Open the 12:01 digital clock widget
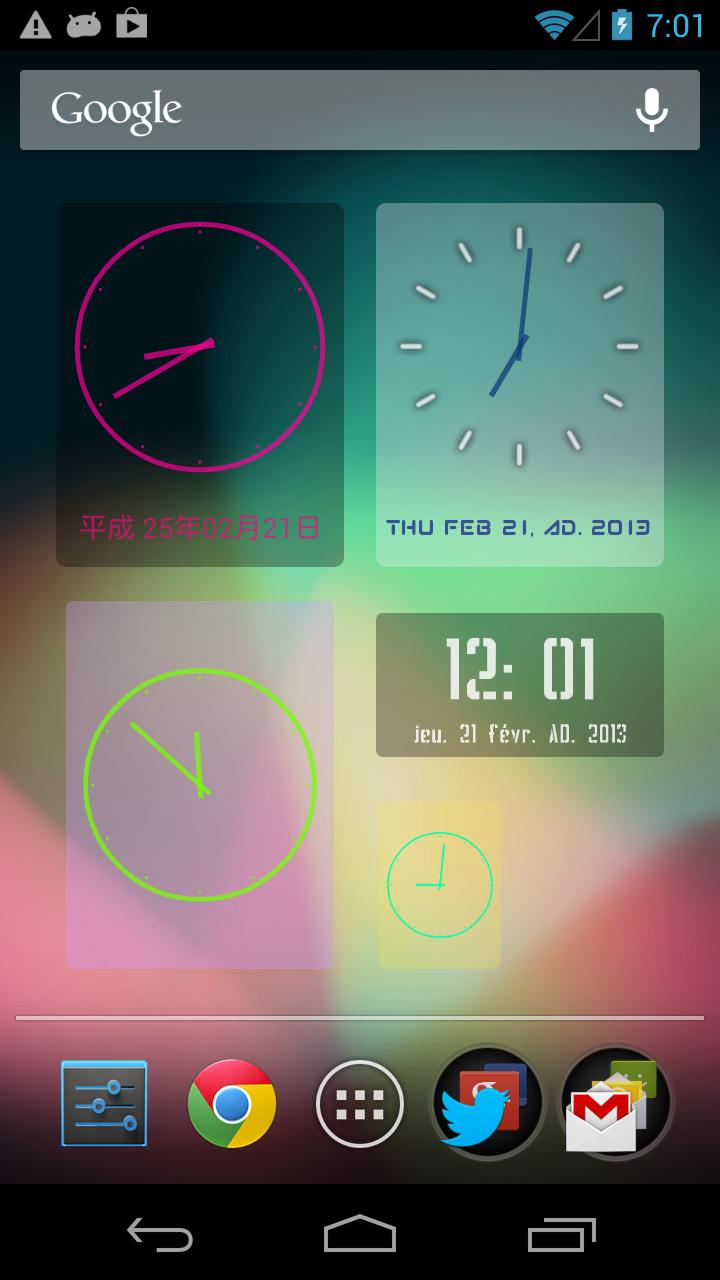The height and width of the screenshot is (1280, 720). tap(520, 685)
